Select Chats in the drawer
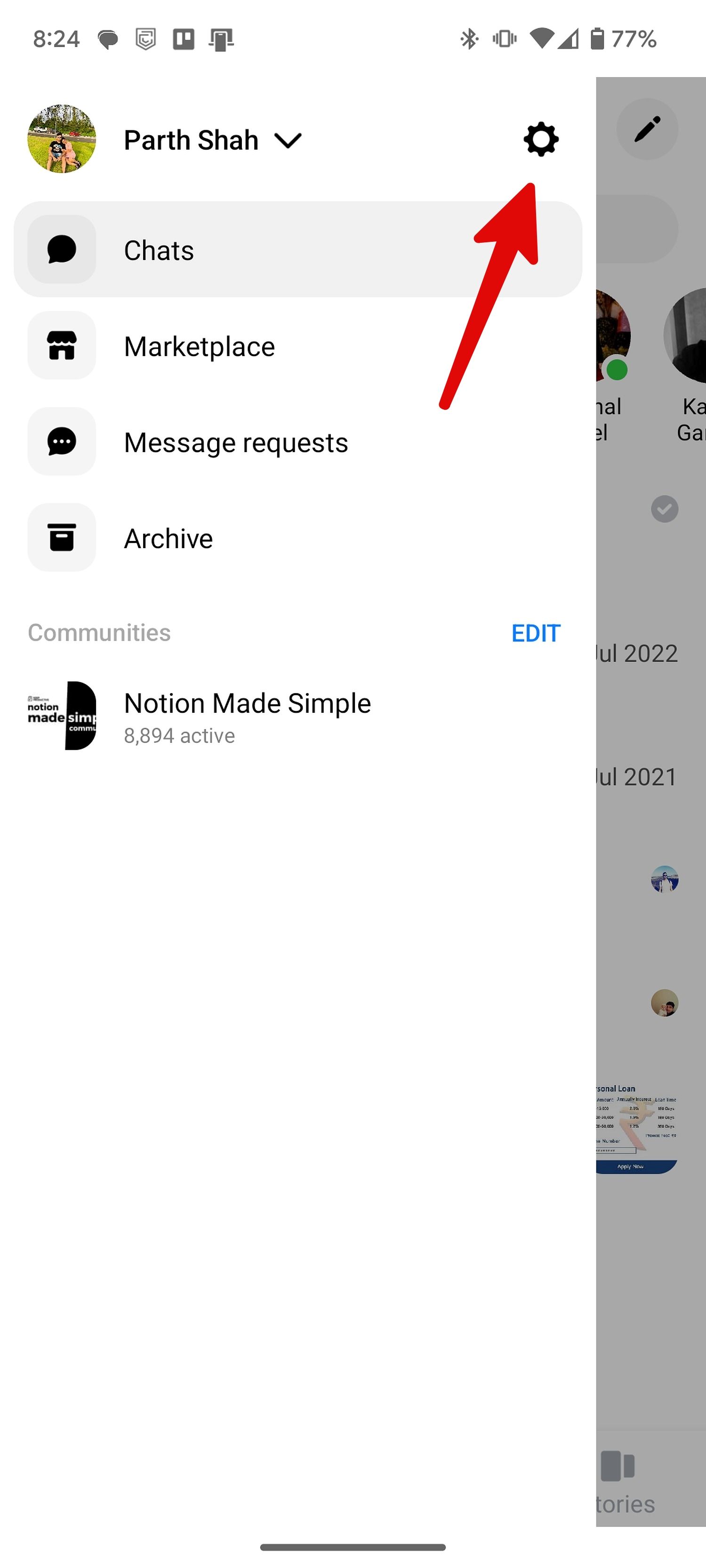 [297, 249]
